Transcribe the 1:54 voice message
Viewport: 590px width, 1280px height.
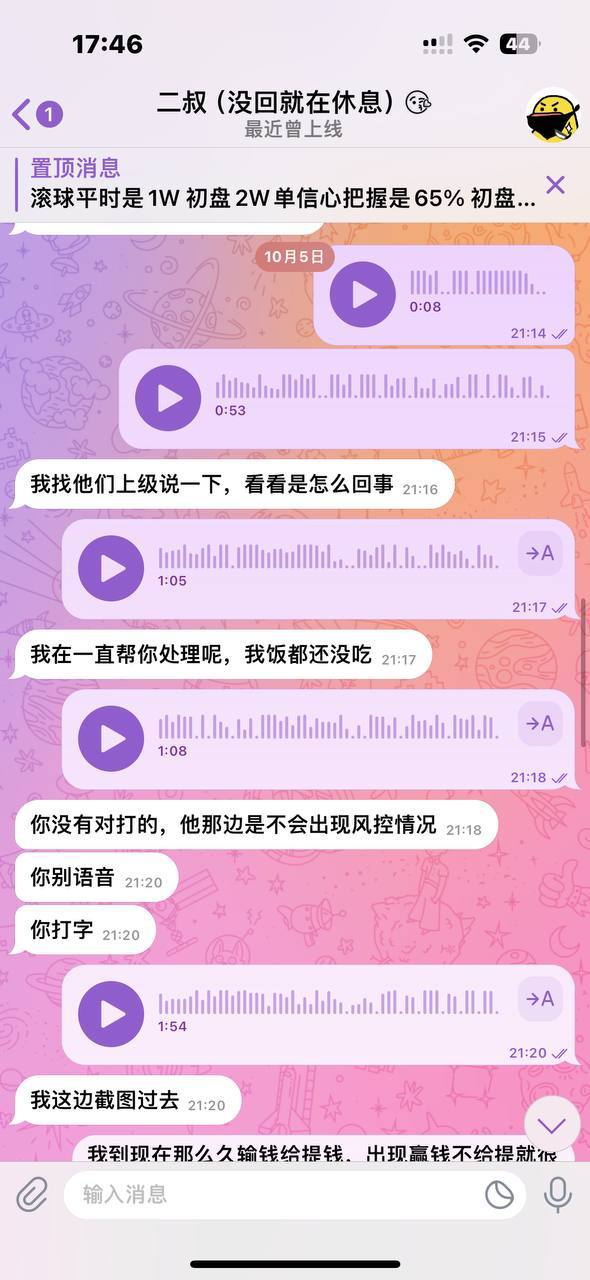point(540,999)
